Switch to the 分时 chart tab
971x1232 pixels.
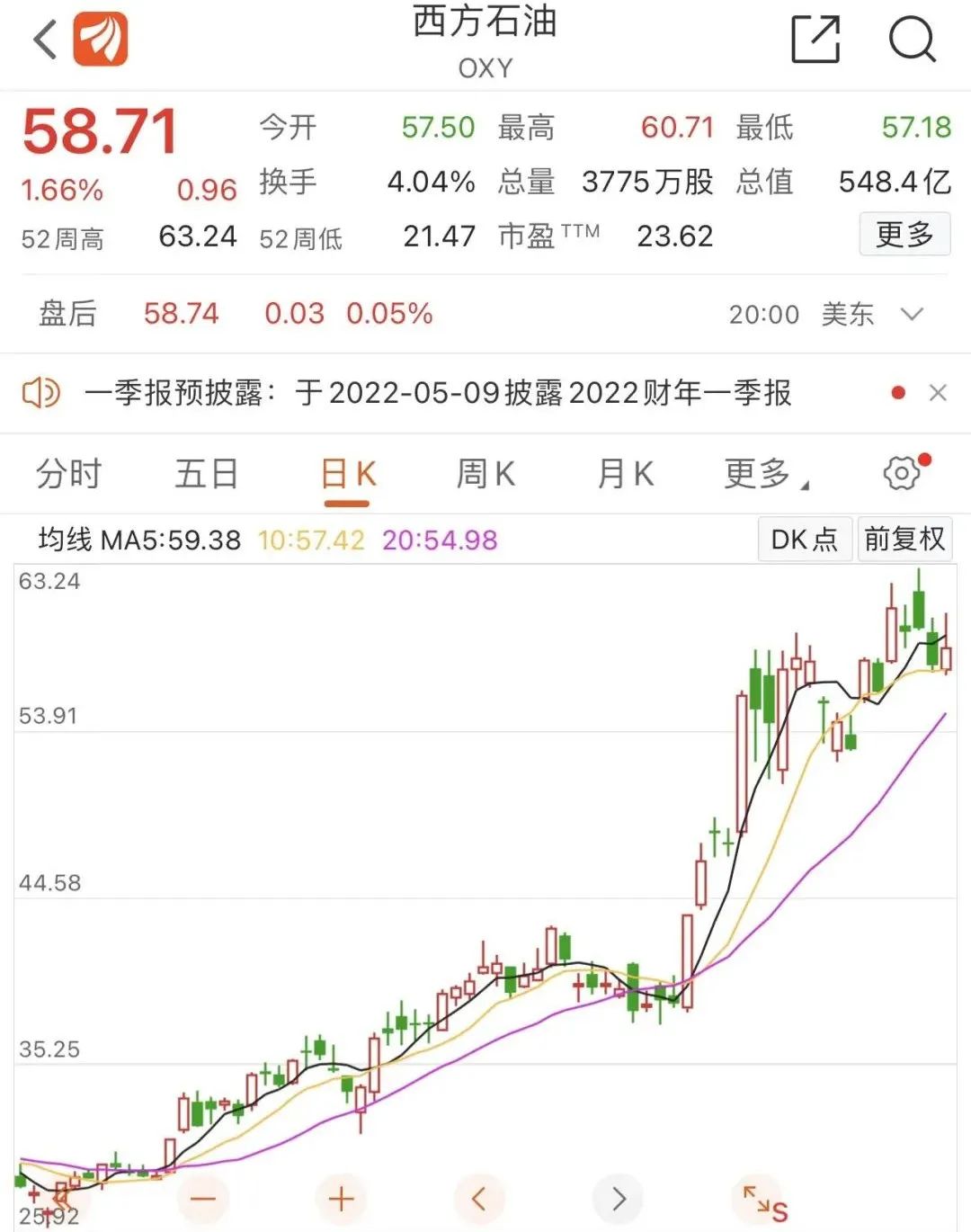coord(68,474)
